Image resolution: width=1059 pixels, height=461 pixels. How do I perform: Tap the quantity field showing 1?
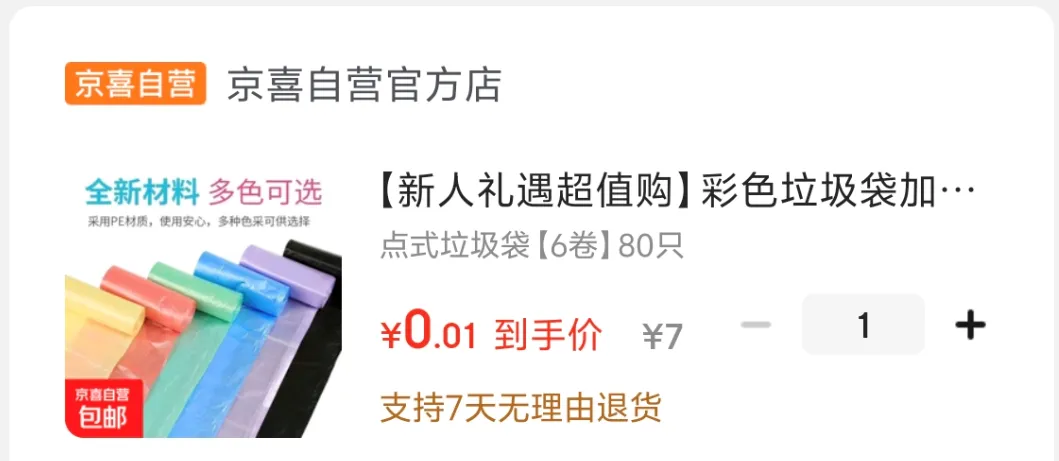click(x=863, y=325)
